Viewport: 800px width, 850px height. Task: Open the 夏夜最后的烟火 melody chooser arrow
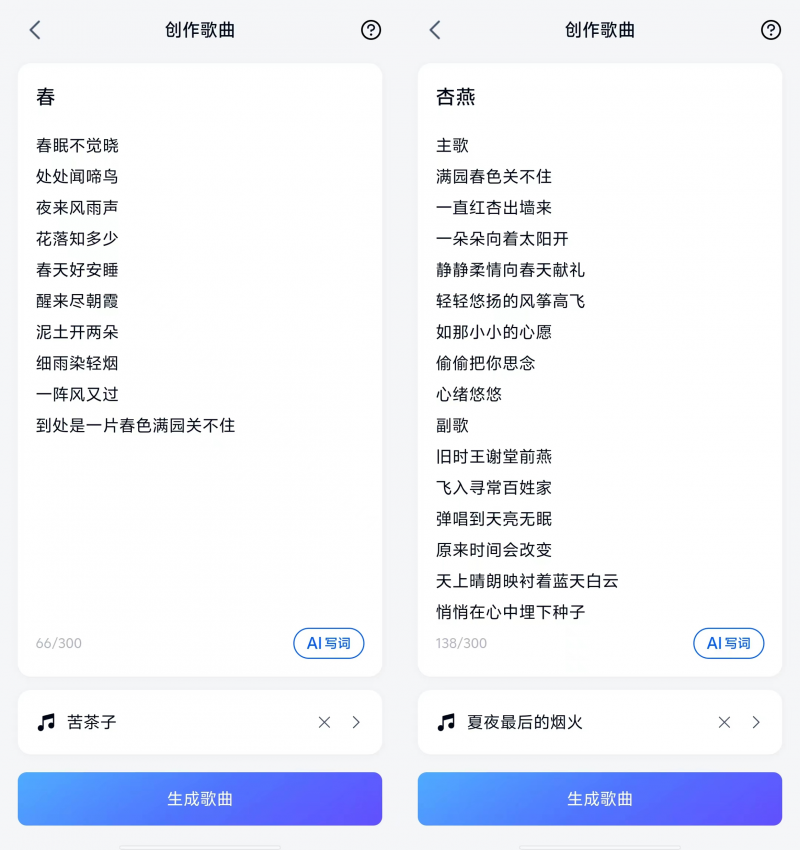(756, 722)
